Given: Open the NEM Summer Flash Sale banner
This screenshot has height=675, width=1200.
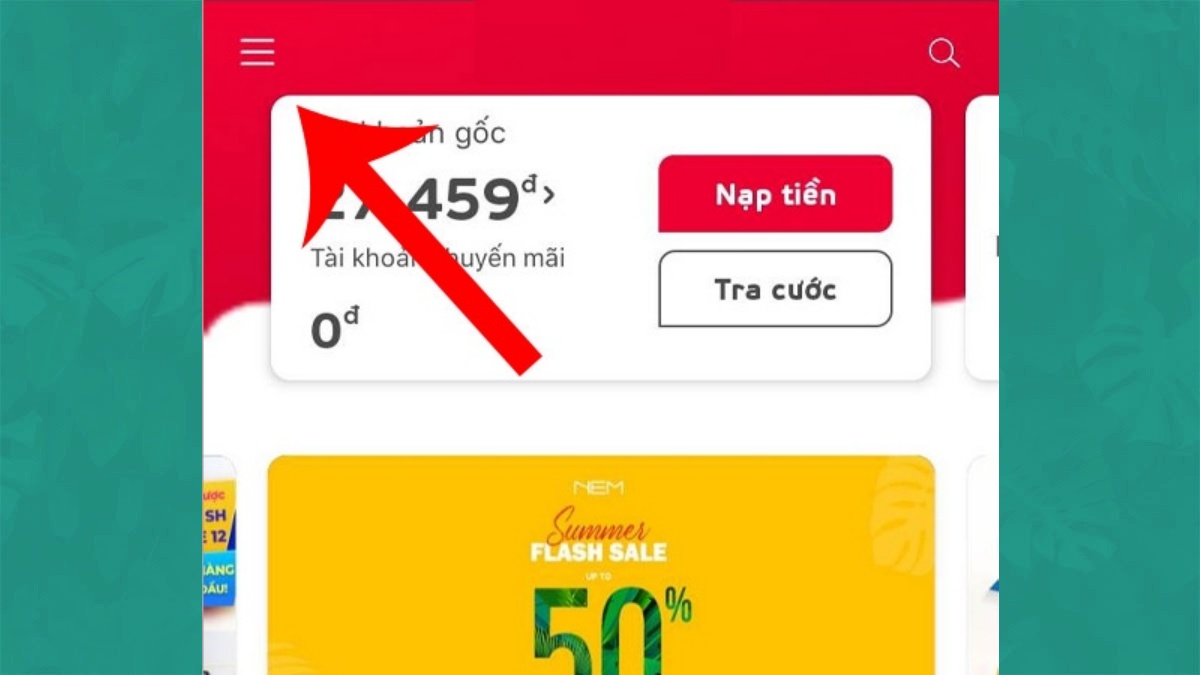Looking at the screenshot, I should tap(601, 565).
